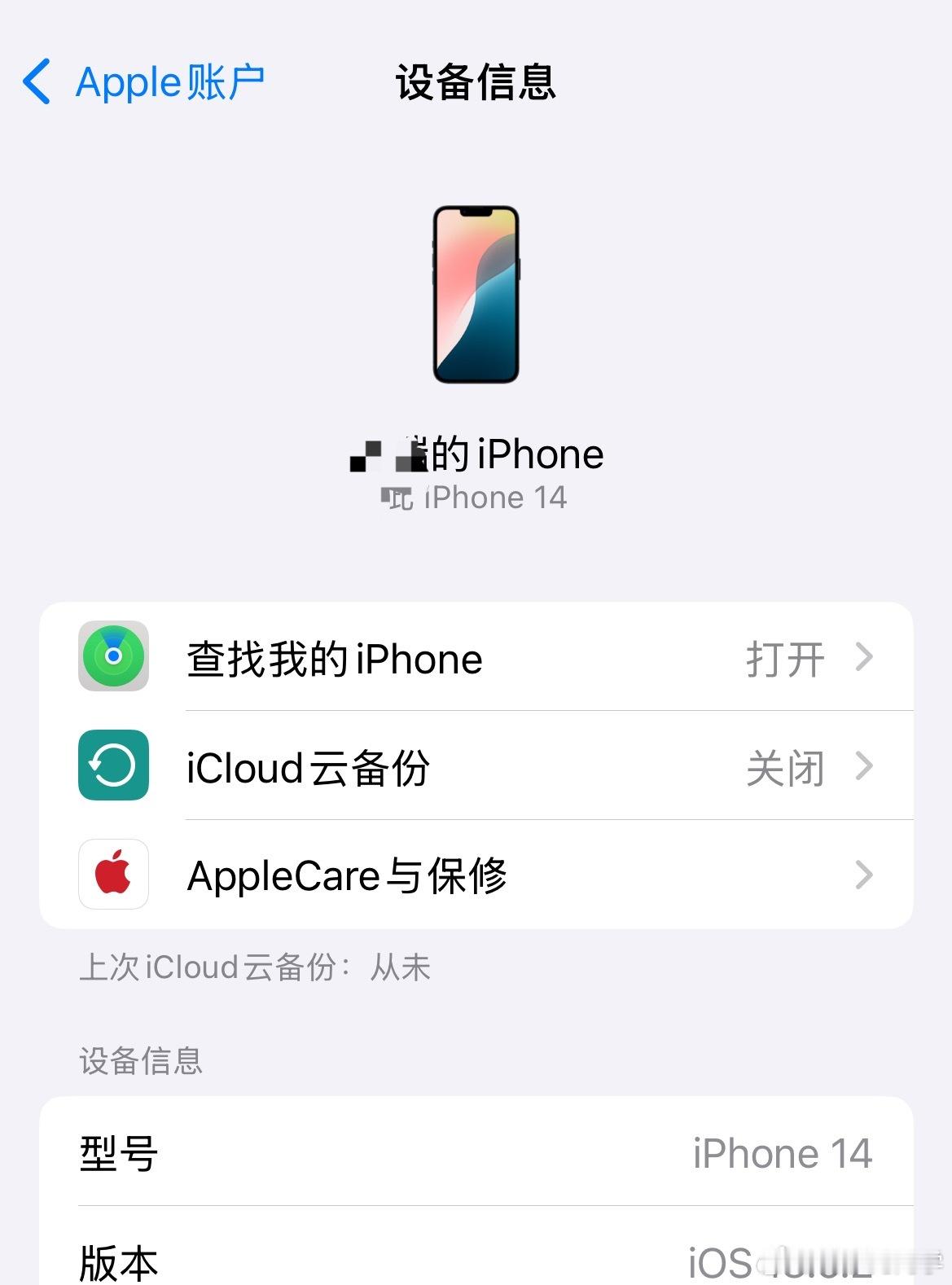This screenshot has height=1285, width=952.
Task: Expand AppleCare 与保修 details chevron
Action: coord(866,875)
